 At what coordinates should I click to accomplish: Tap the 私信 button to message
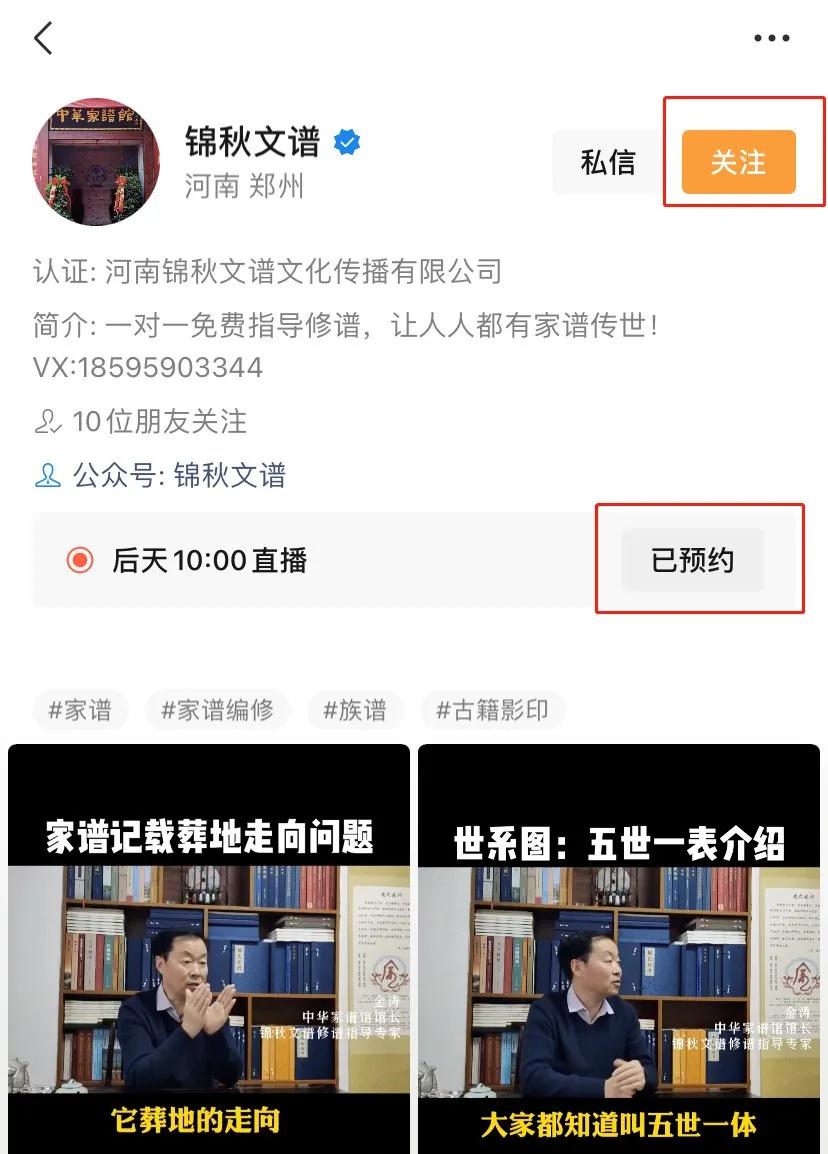607,162
